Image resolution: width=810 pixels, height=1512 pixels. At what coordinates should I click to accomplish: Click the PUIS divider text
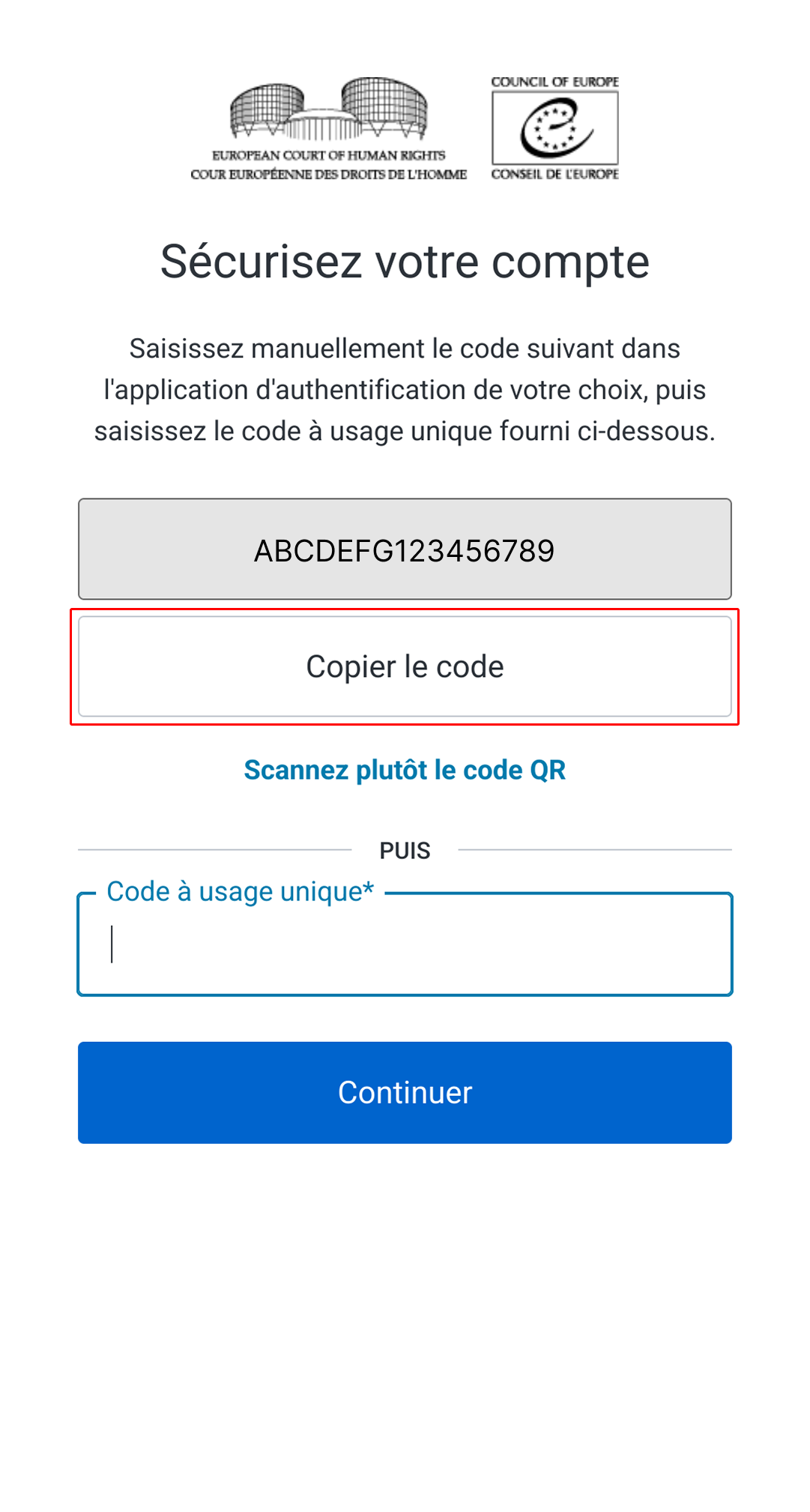[405, 849]
